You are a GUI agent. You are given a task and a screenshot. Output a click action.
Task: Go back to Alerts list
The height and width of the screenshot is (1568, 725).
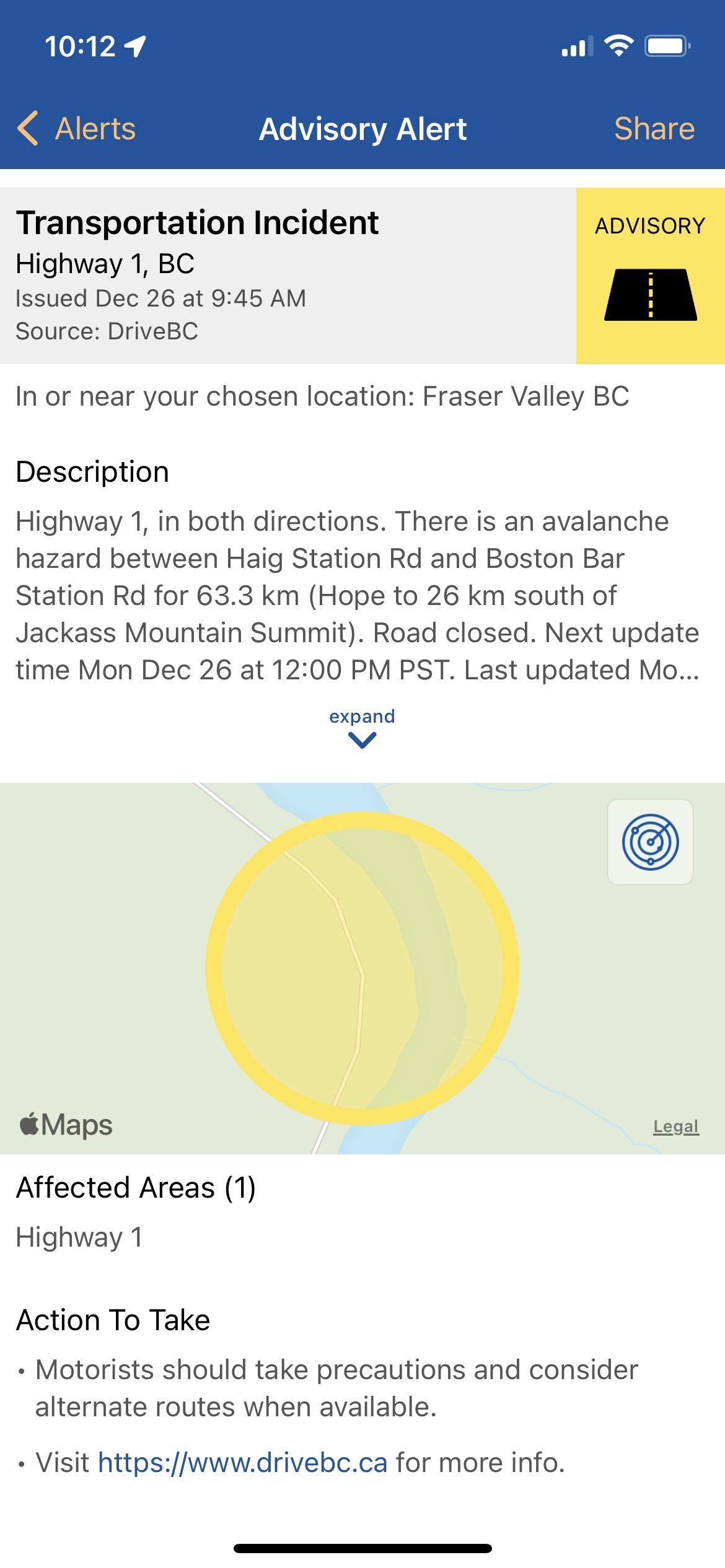click(76, 129)
